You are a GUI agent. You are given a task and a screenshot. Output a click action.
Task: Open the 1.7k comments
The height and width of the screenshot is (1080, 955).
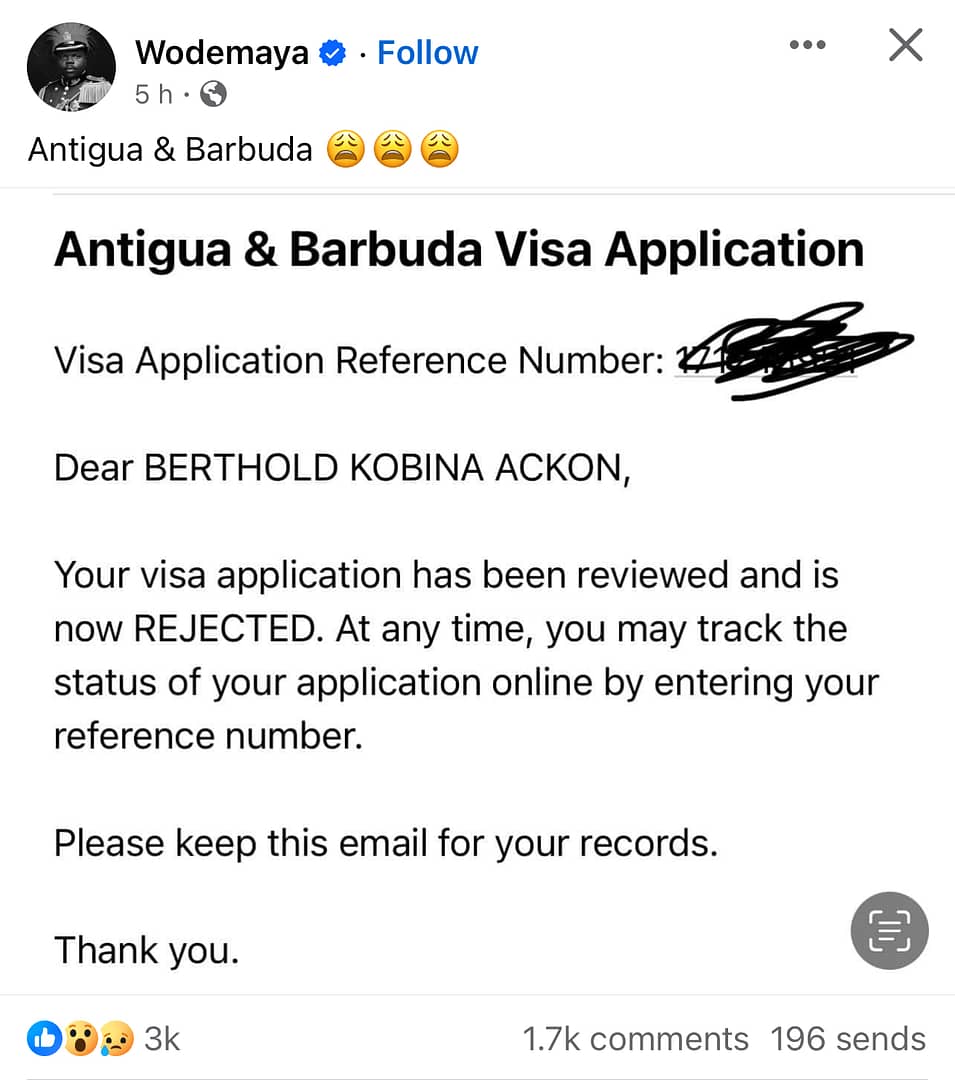point(635,1039)
